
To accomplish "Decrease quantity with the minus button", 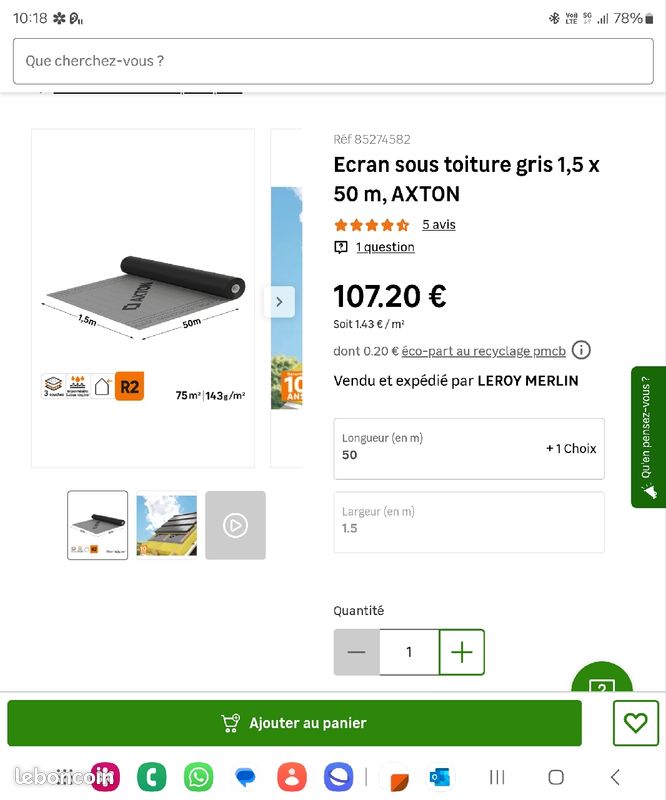I will pos(356,652).
